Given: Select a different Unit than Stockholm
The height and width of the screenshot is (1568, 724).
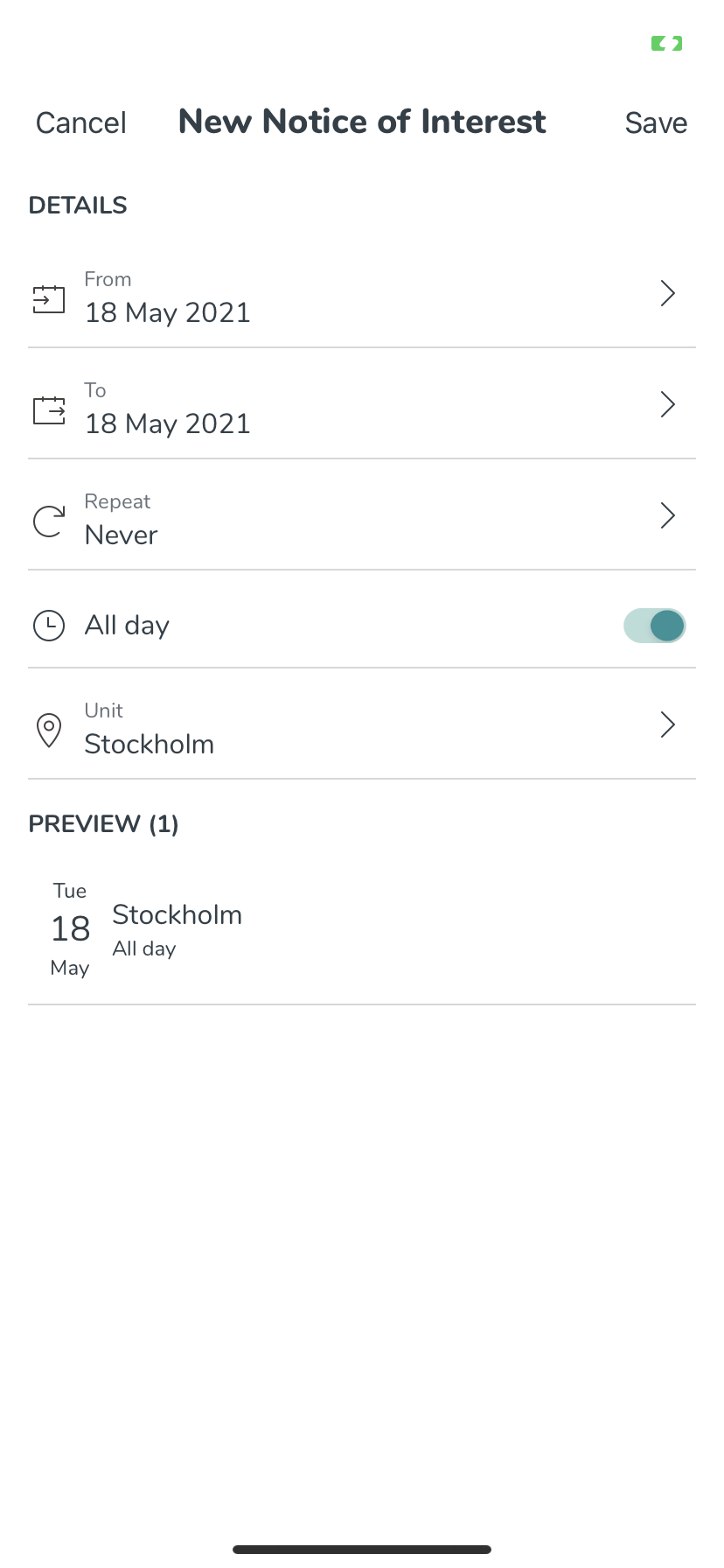Looking at the screenshot, I should 362,724.
